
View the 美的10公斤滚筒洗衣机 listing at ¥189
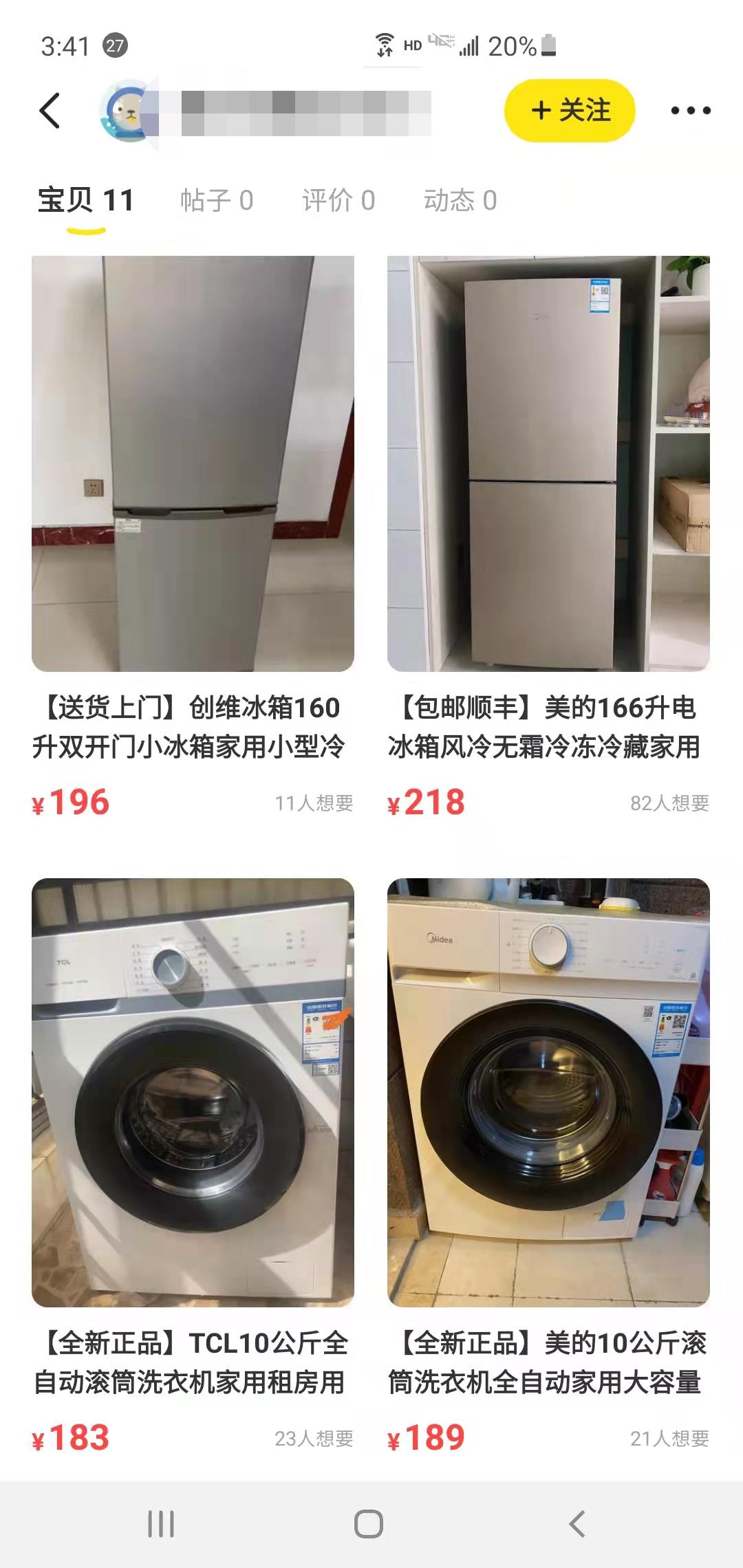[x=548, y=1092]
